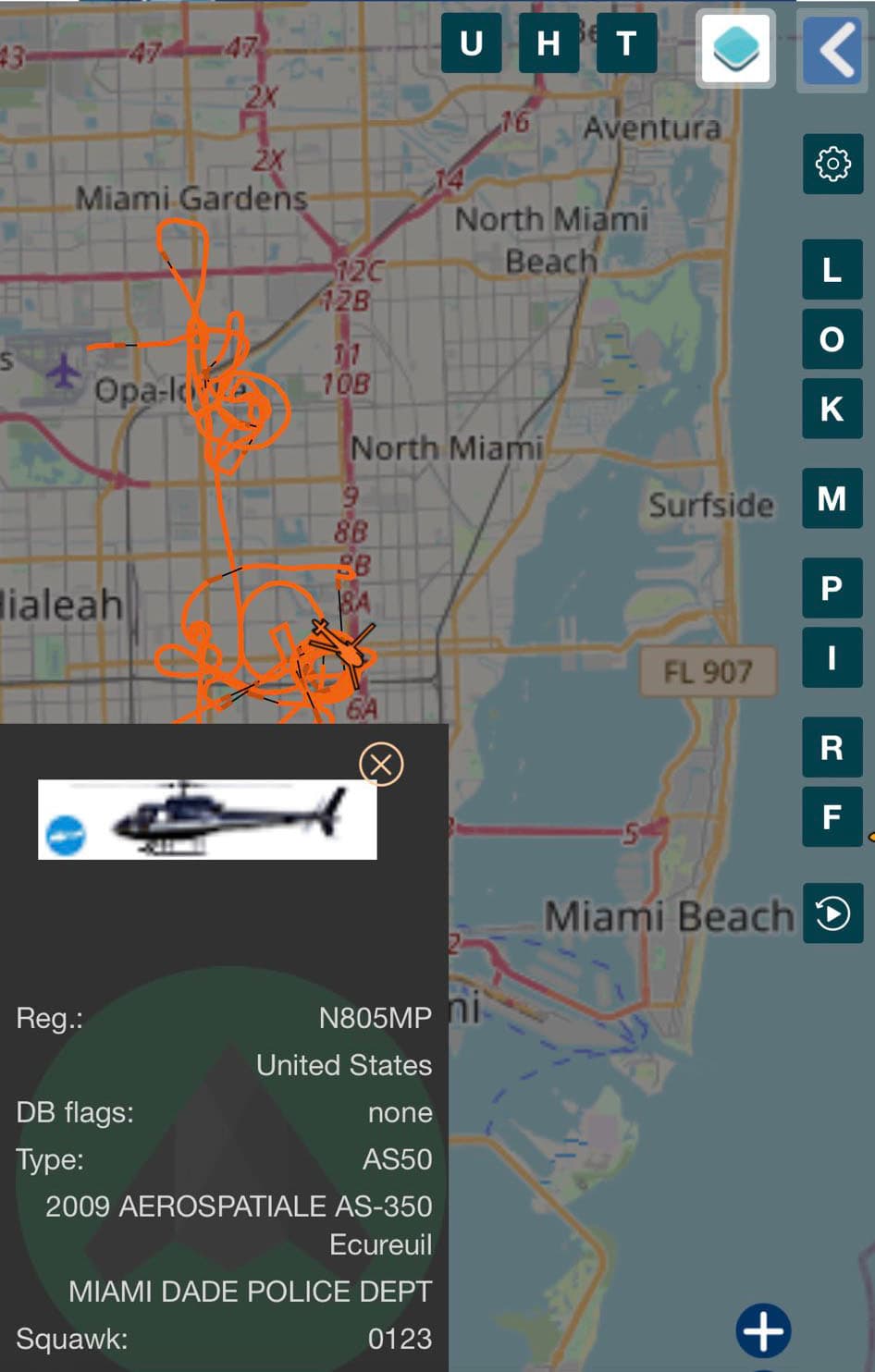Screen dimensions: 875x1372
Task: Tap the T filter button
Action: coord(626,43)
